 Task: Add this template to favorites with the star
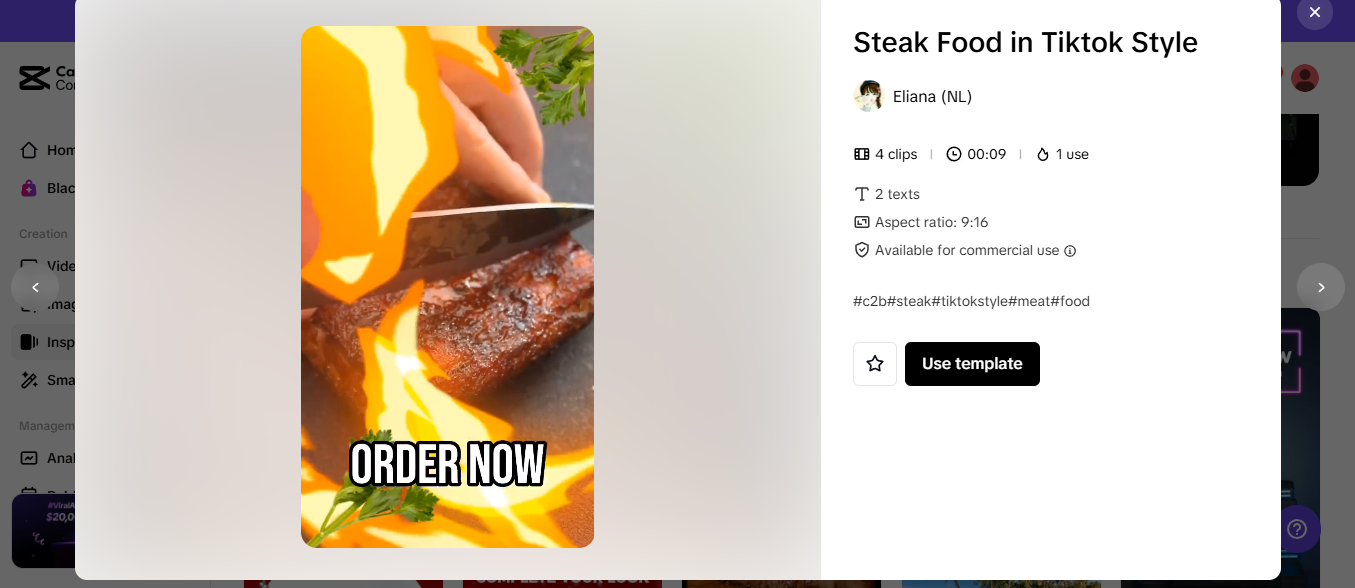875,364
